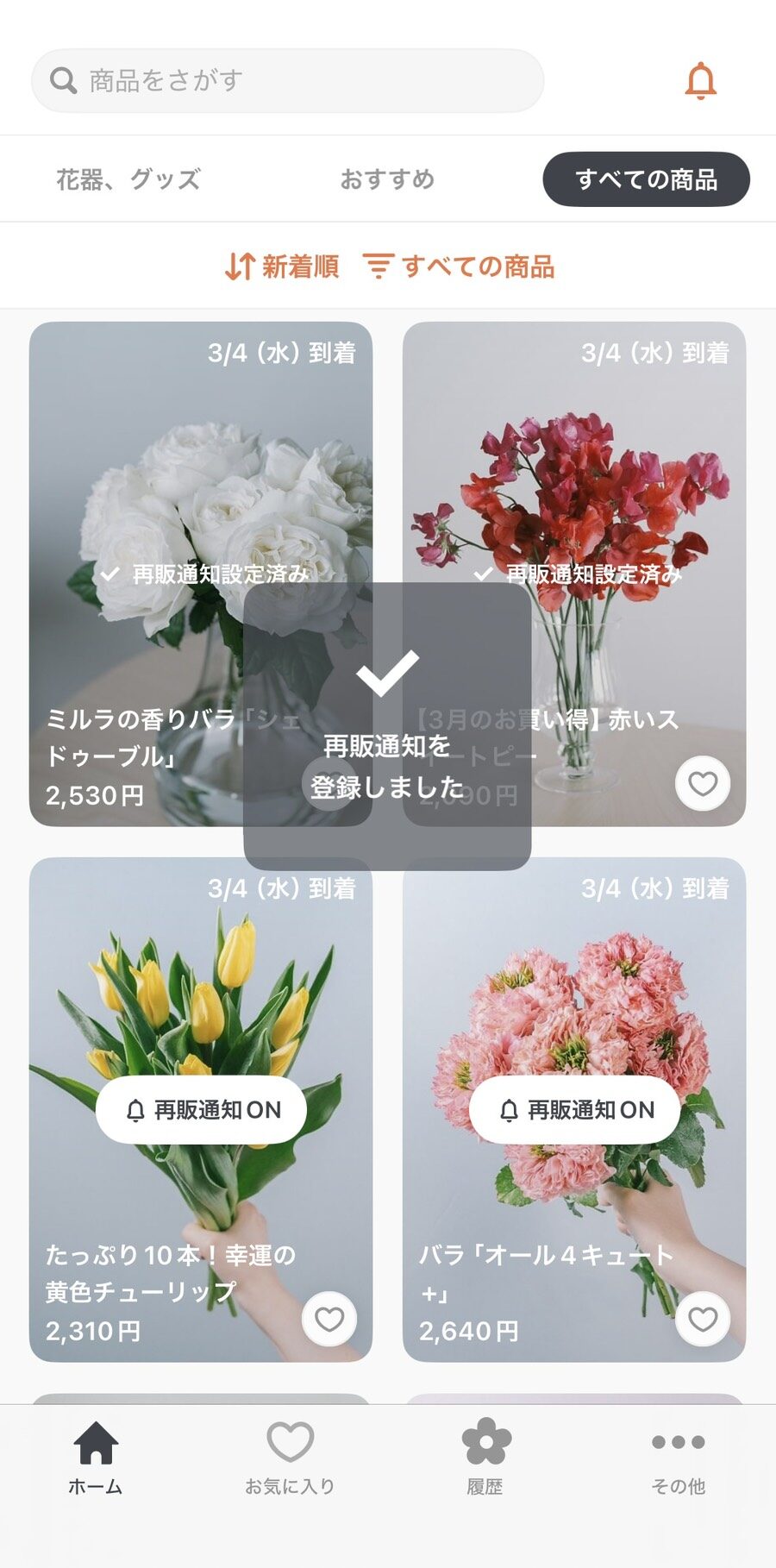This screenshot has width=776, height=1568.
Task: Enable 再販通知 ON for the yellow tulips
Action: pyautogui.click(x=201, y=1110)
